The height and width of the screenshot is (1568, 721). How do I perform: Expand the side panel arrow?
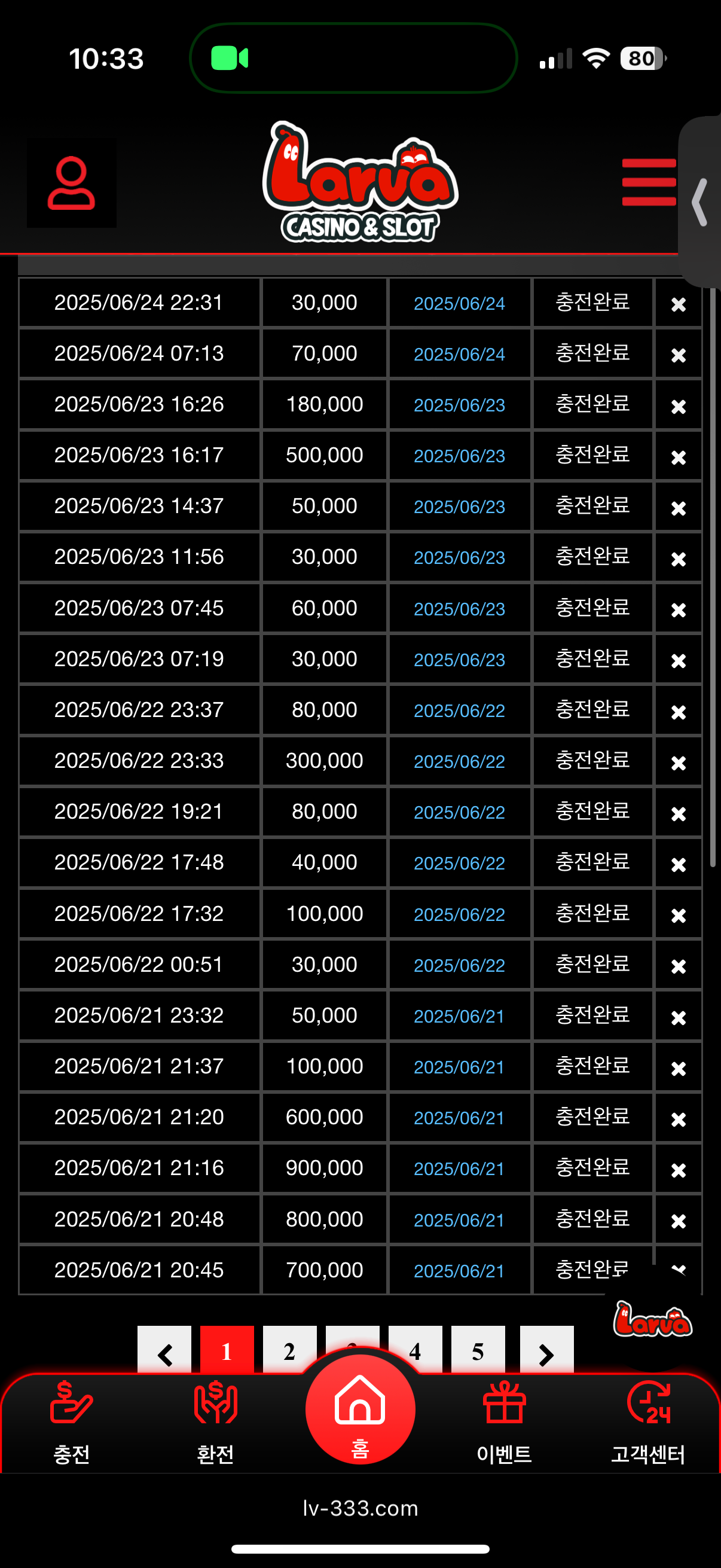tap(700, 202)
